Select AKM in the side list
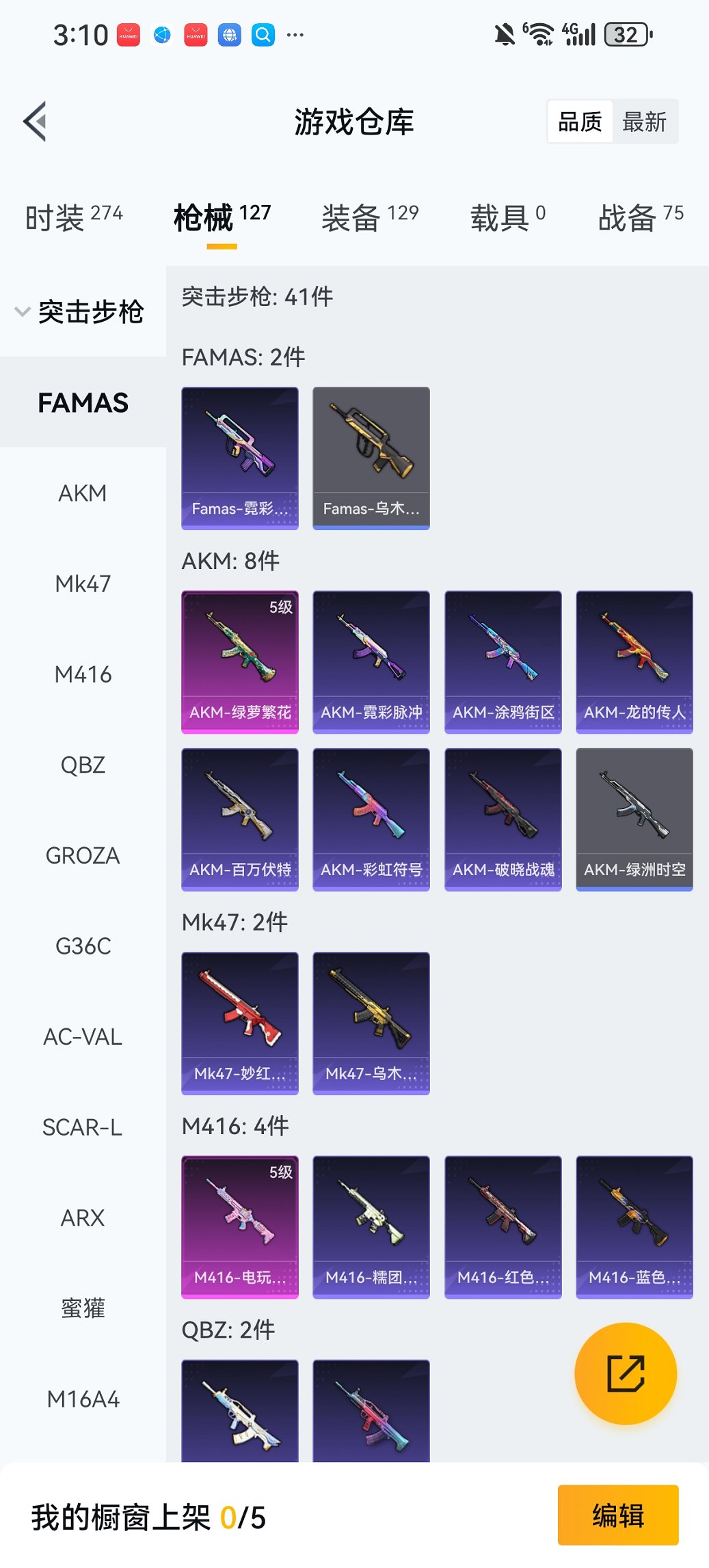 click(83, 493)
